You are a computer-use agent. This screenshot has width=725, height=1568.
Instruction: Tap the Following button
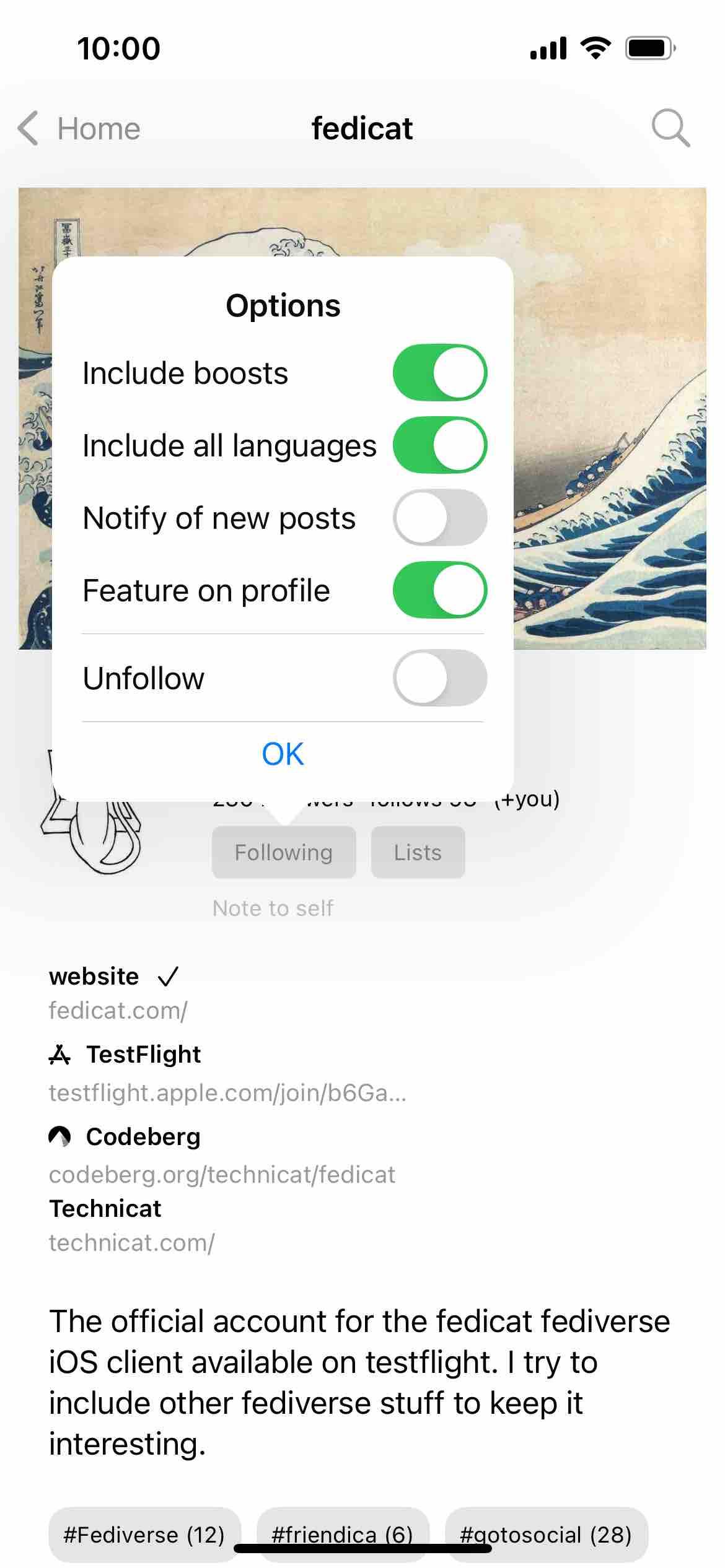[x=284, y=852]
